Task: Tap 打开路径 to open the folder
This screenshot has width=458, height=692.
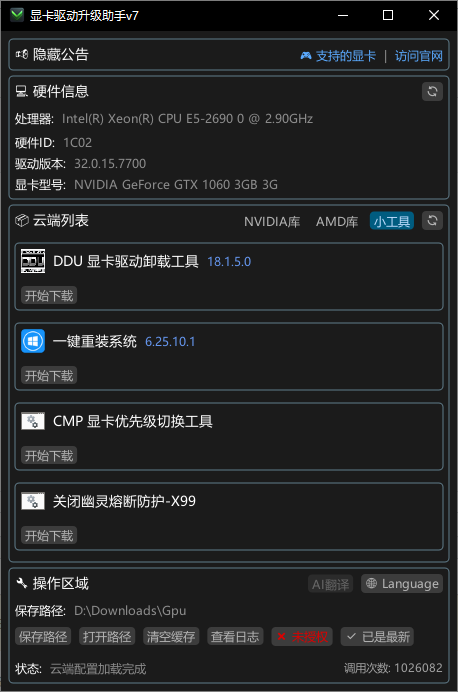Action: click(x=107, y=636)
